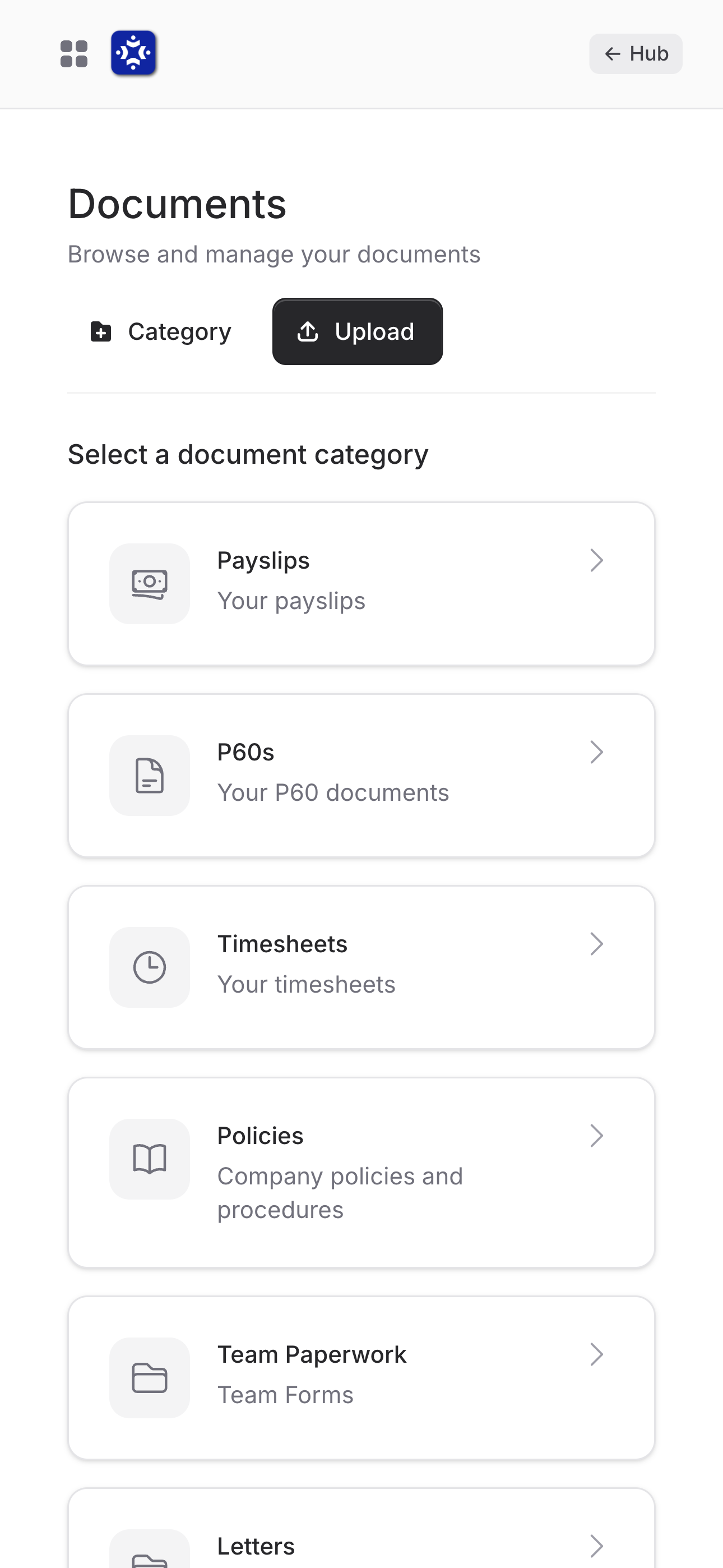Expand the Timesheets category chevron
Image resolution: width=723 pixels, height=1568 pixels.
tap(597, 944)
